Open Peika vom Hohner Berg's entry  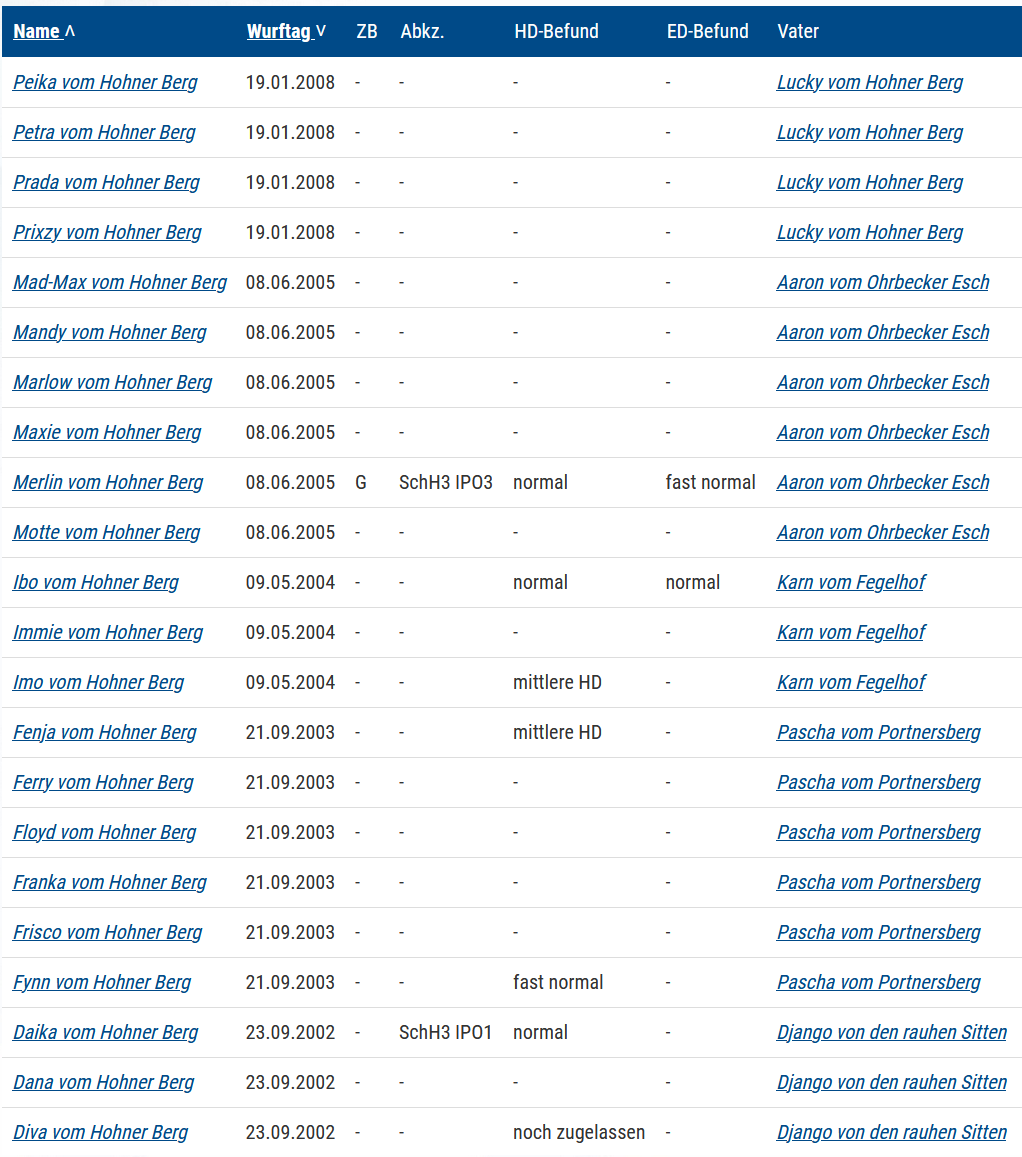click(105, 82)
